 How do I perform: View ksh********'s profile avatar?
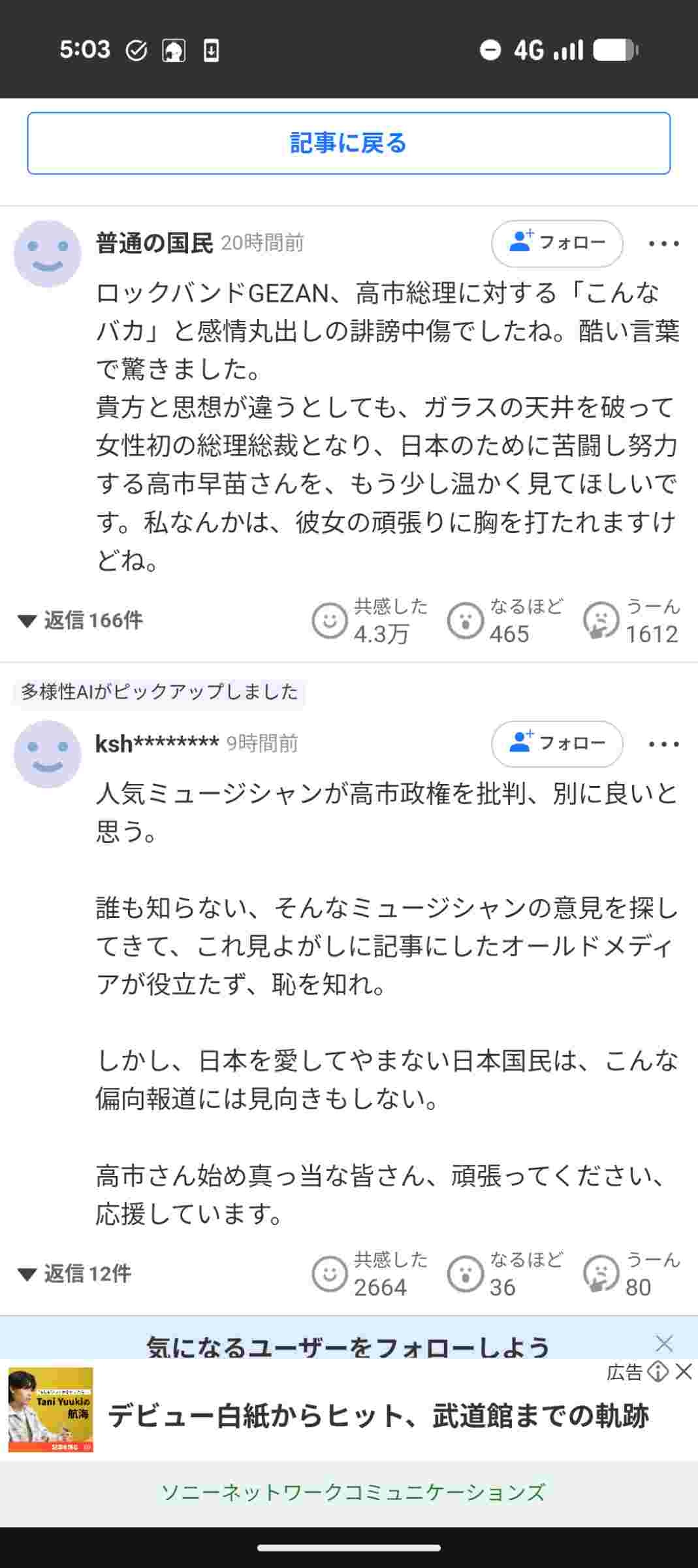[x=47, y=754]
